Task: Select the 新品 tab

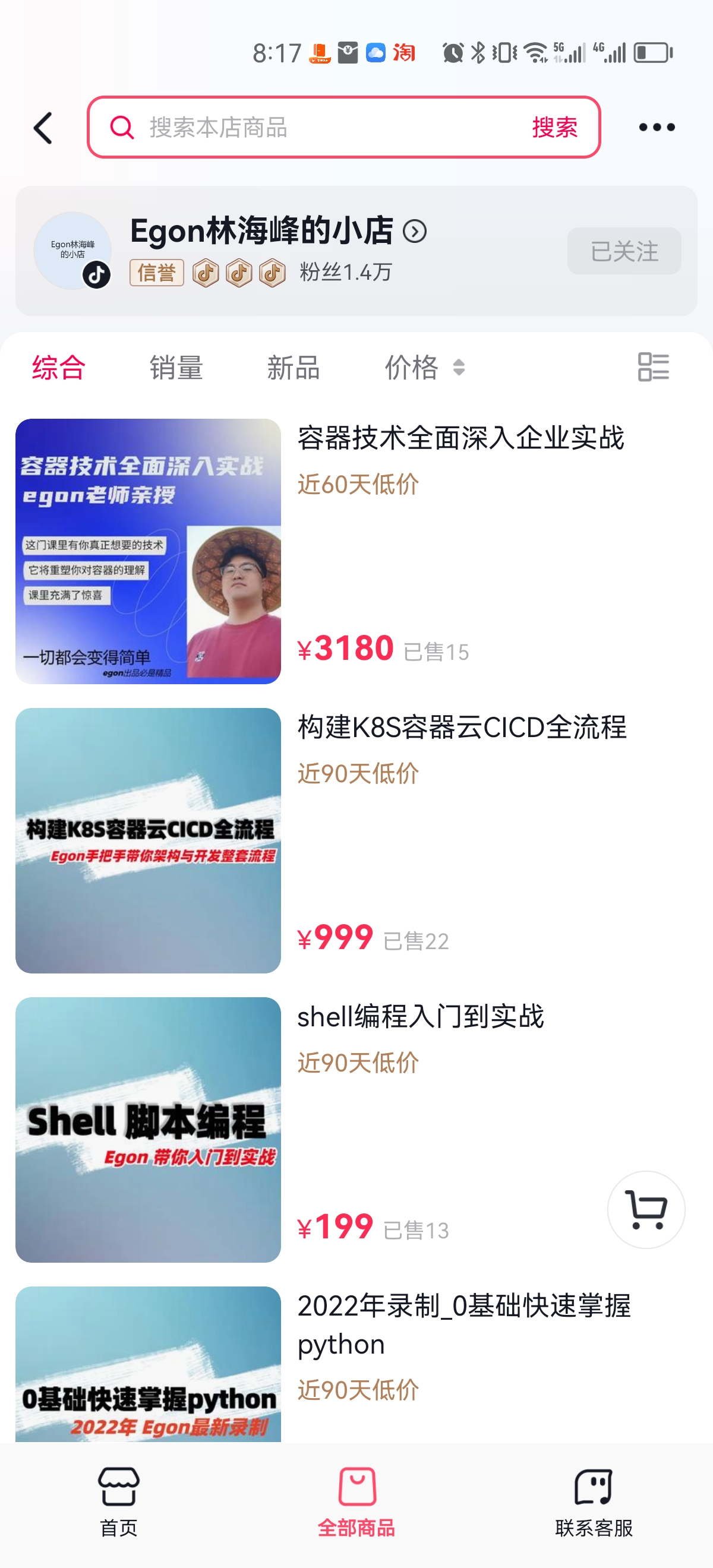Action: [292, 366]
